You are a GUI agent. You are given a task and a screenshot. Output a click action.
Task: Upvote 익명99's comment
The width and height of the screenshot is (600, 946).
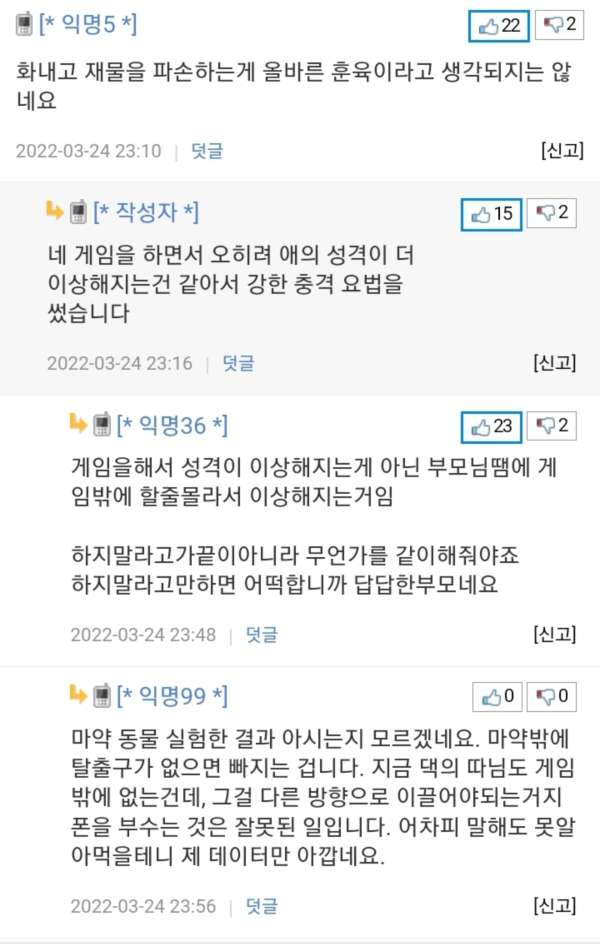pos(497,696)
